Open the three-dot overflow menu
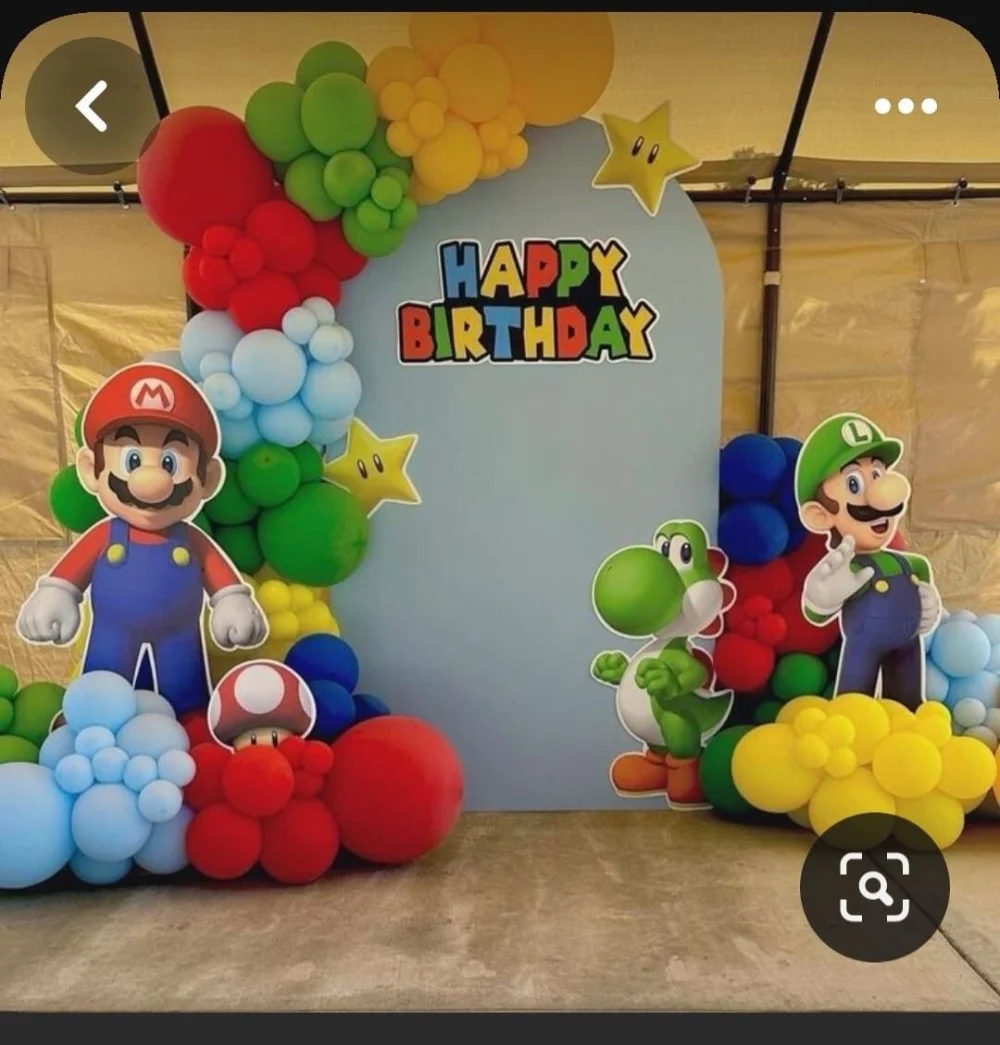 coord(905,106)
